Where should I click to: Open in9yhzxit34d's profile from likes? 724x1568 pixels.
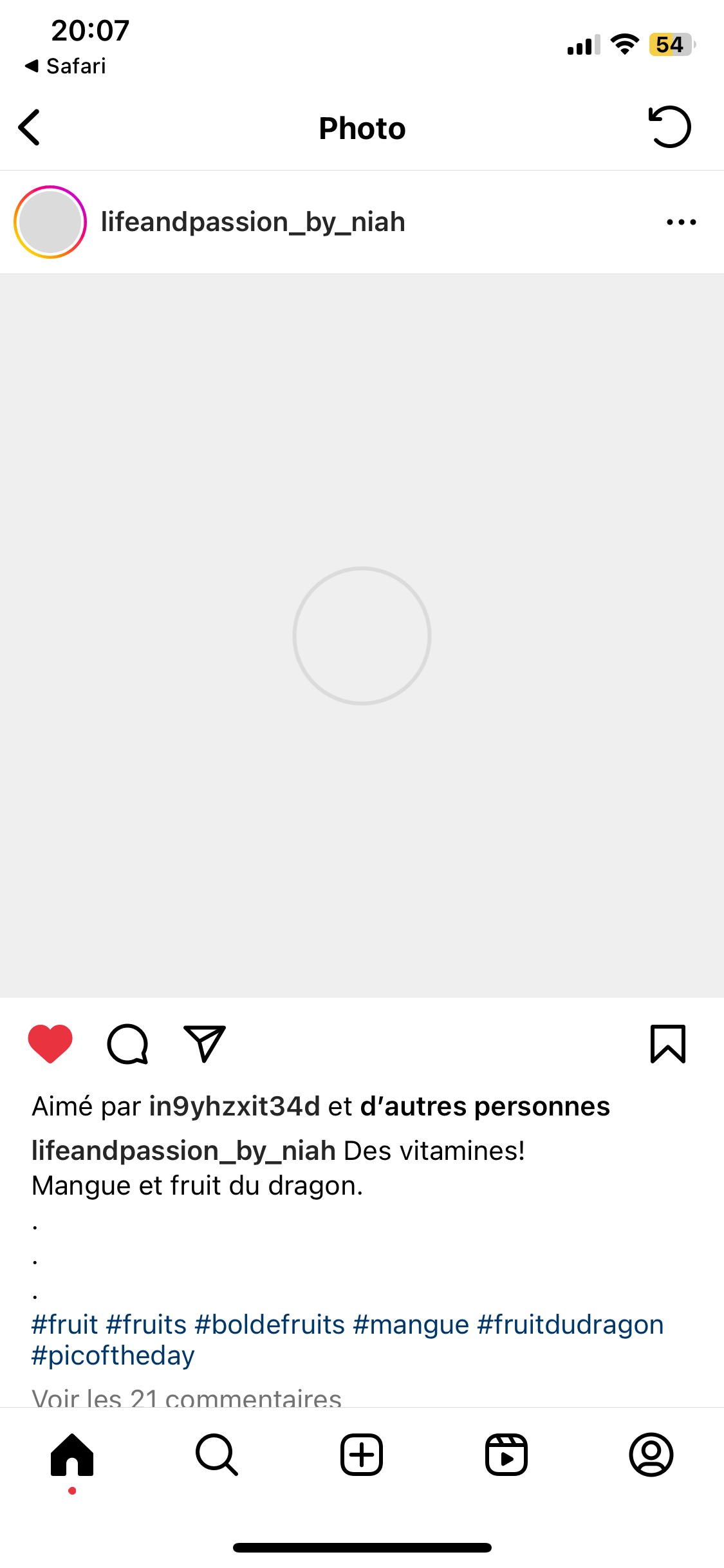tap(234, 1106)
